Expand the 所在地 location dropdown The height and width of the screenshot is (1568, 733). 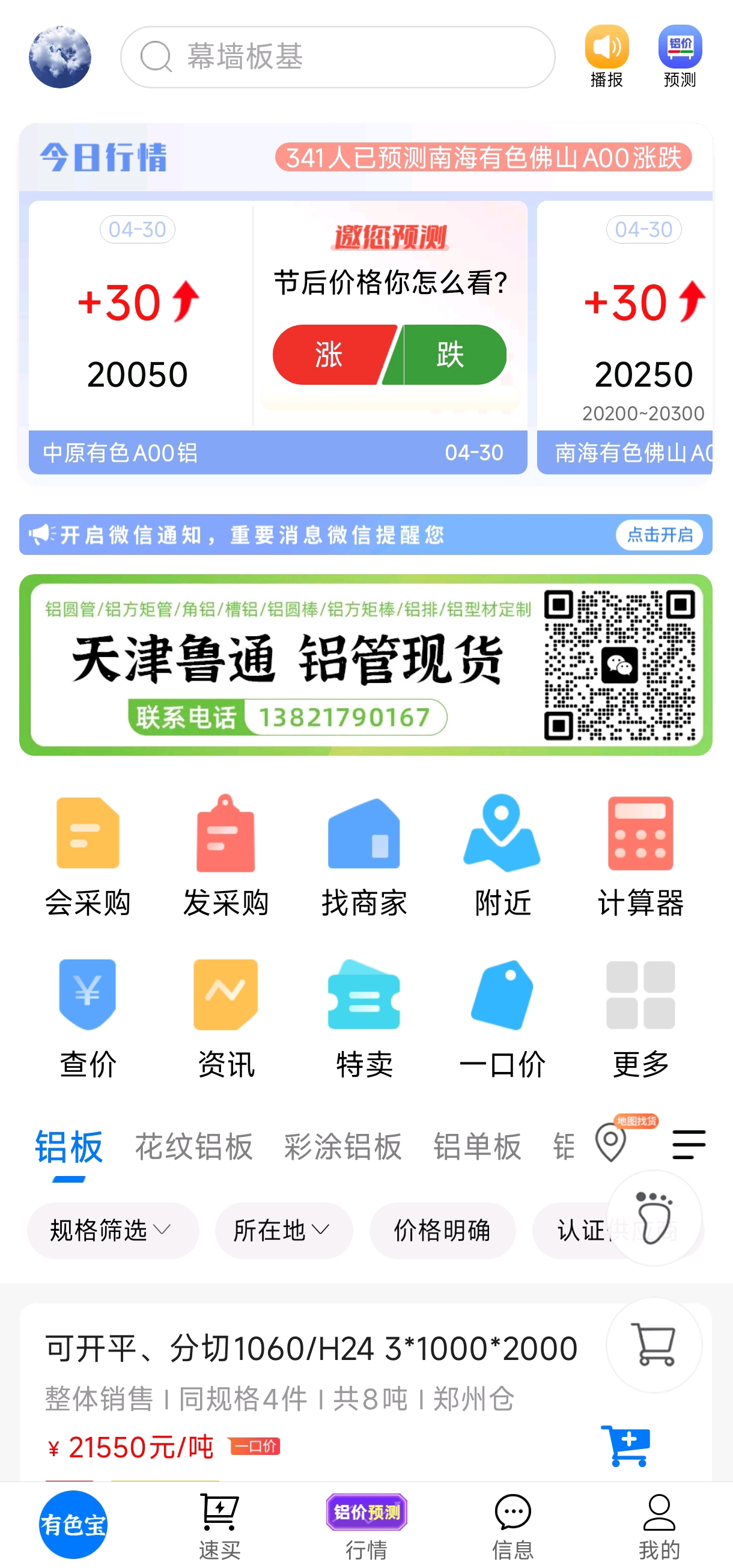click(284, 1230)
